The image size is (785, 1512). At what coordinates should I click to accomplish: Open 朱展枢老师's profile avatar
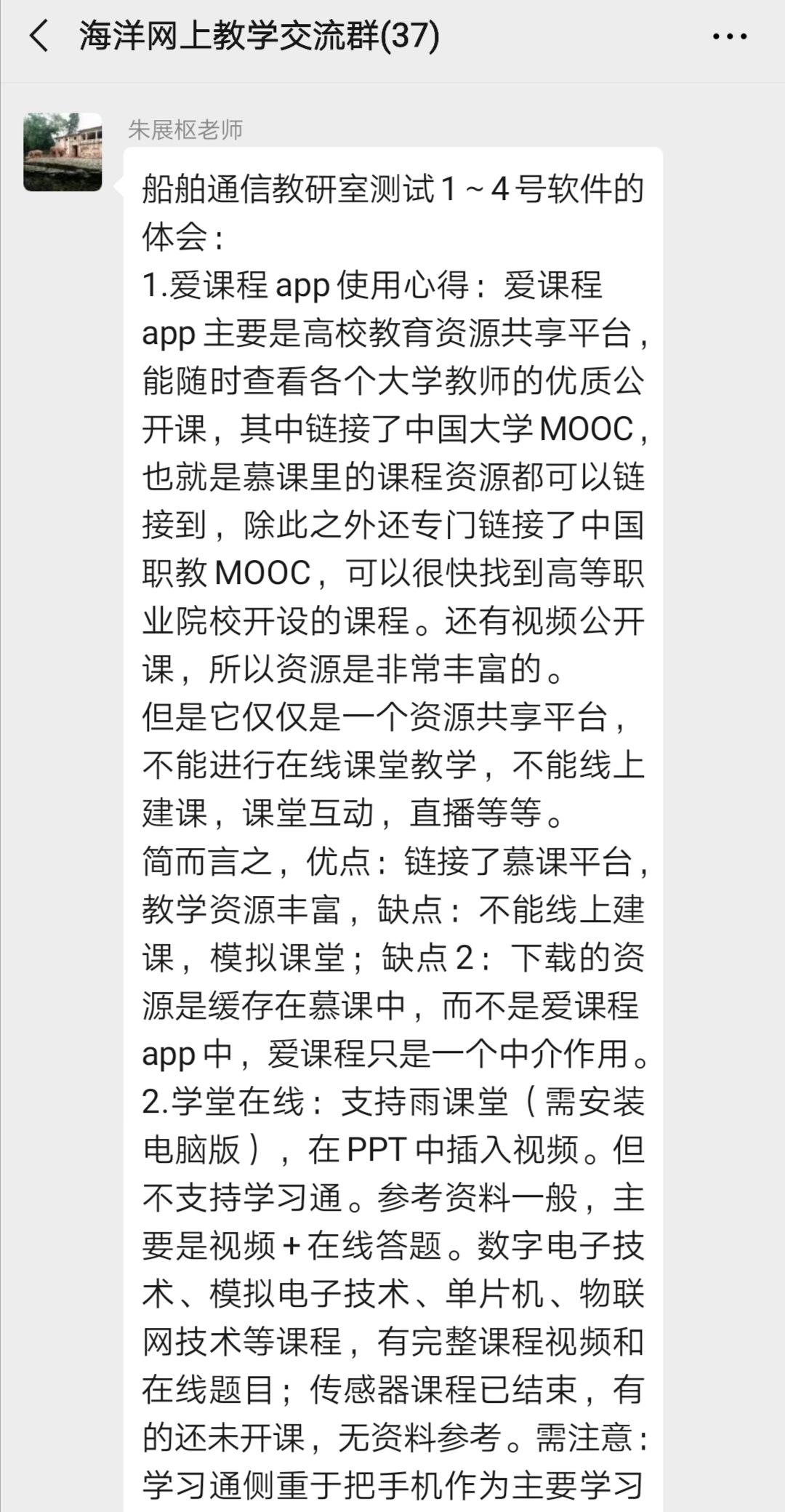point(63,152)
